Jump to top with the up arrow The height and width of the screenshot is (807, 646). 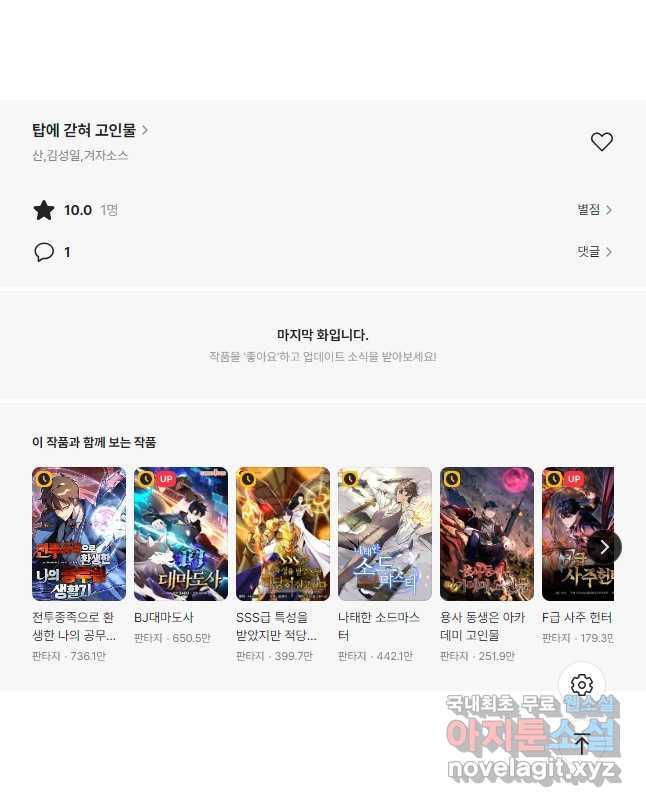click(x=582, y=743)
